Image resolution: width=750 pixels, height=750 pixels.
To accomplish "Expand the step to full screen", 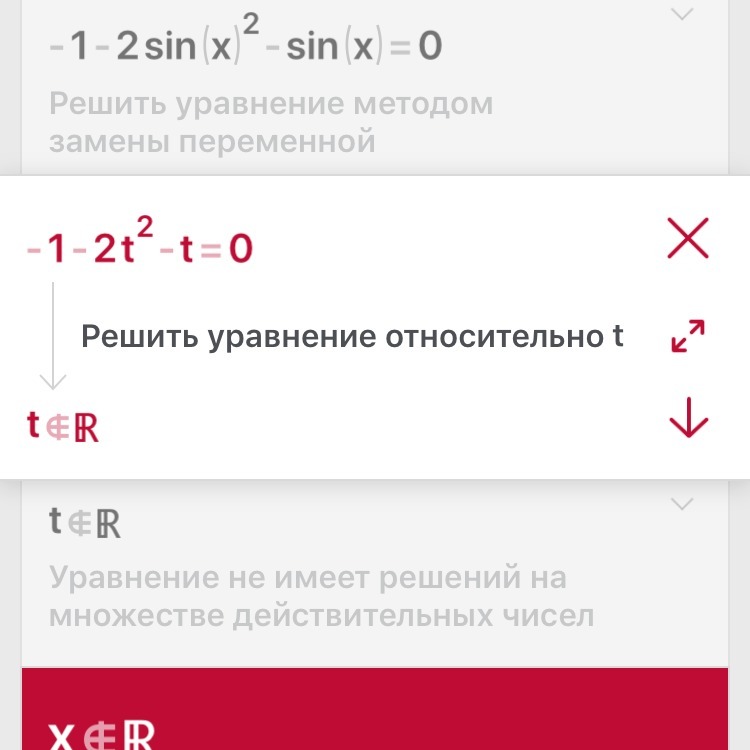I will pos(688,336).
